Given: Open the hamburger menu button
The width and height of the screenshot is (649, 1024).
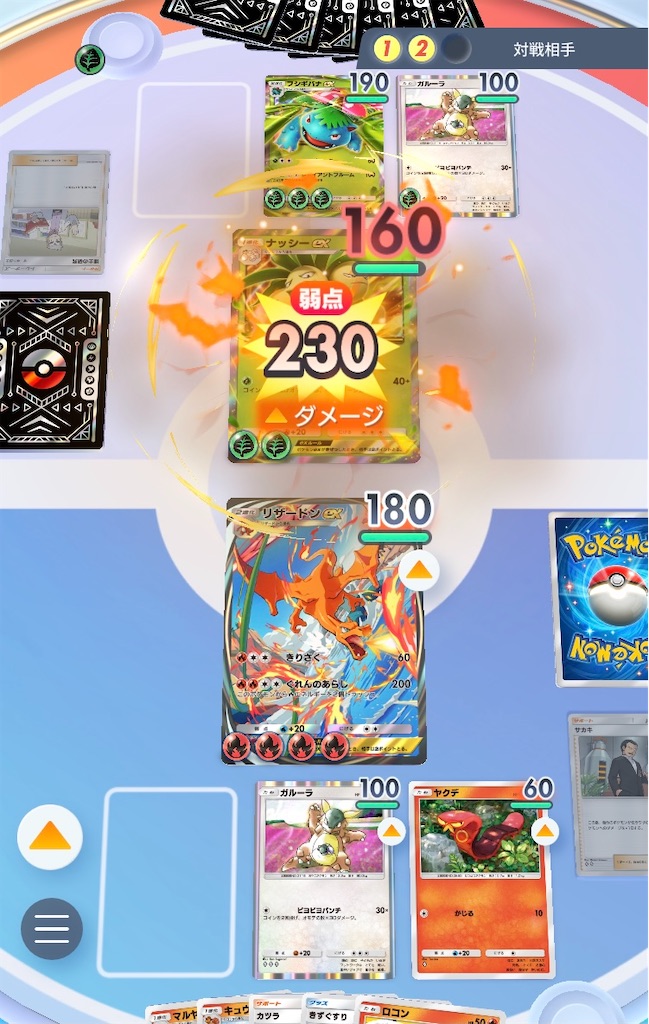Looking at the screenshot, I should (51, 929).
